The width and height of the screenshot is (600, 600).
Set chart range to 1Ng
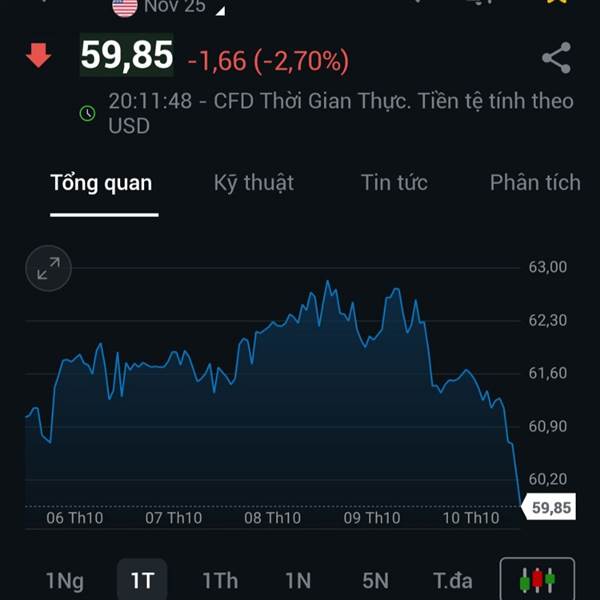pos(65,581)
